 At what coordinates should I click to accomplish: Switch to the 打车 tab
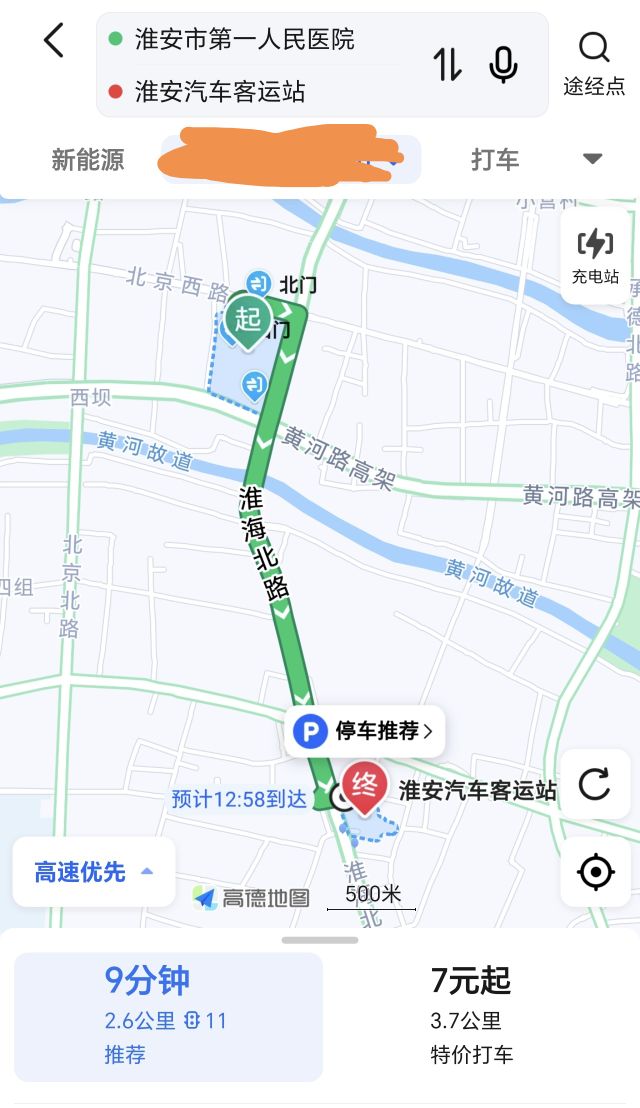pyautogui.click(x=495, y=160)
